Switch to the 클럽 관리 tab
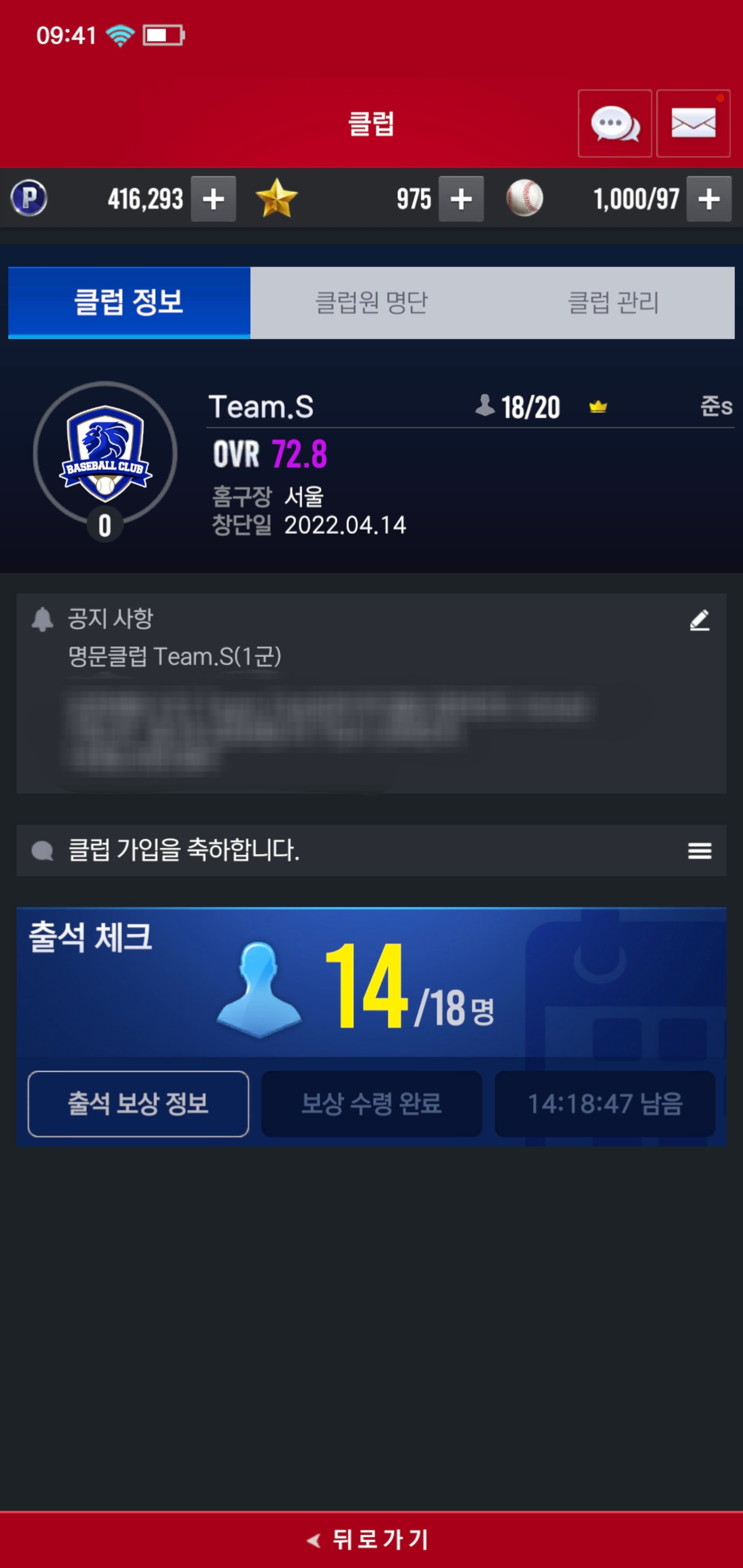Image resolution: width=743 pixels, height=1568 pixels. click(612, 303)
